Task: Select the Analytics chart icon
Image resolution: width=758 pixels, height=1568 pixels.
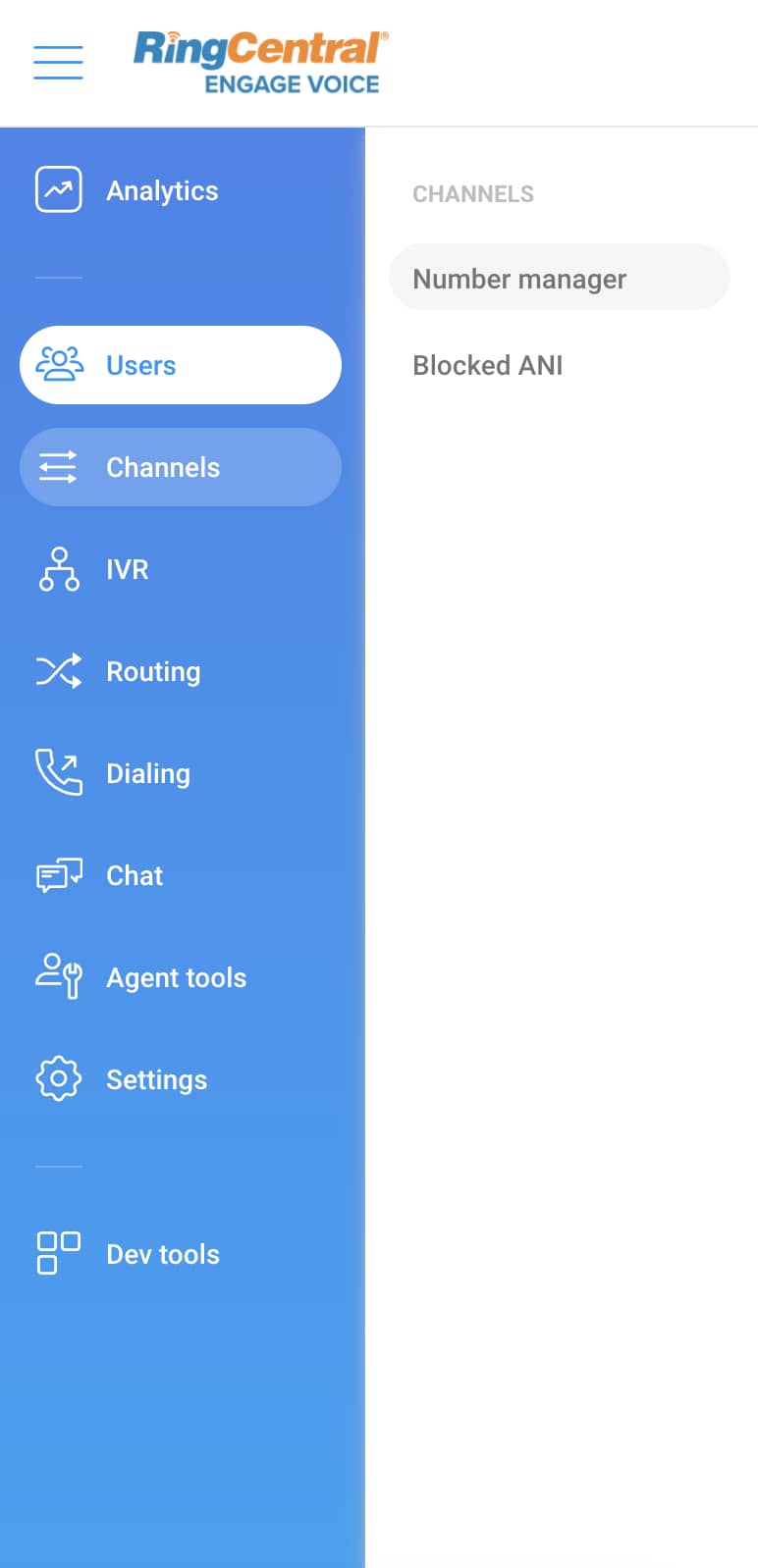Action: click(58, 189)
